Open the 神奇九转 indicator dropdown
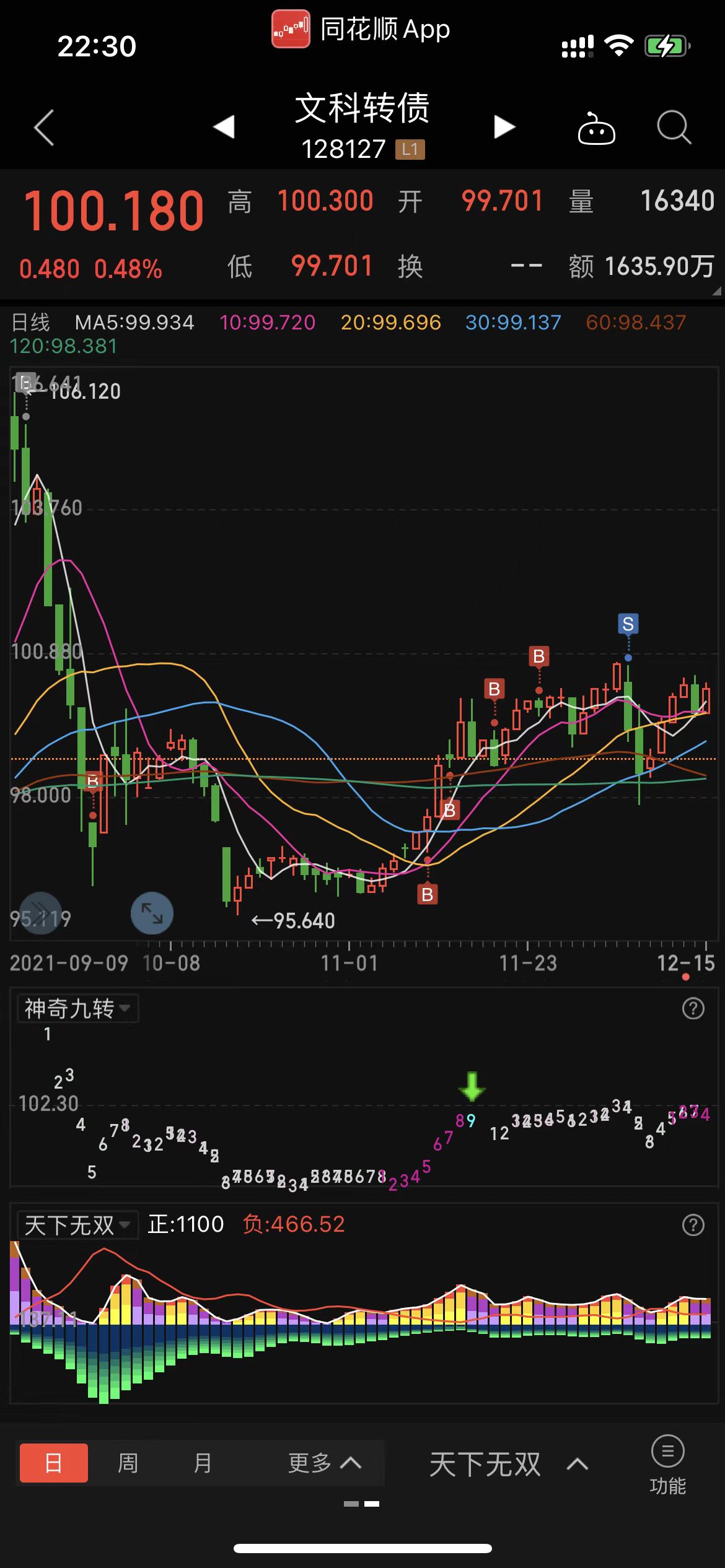The height and width of the screenshot is (1568, 725). 77,1008
